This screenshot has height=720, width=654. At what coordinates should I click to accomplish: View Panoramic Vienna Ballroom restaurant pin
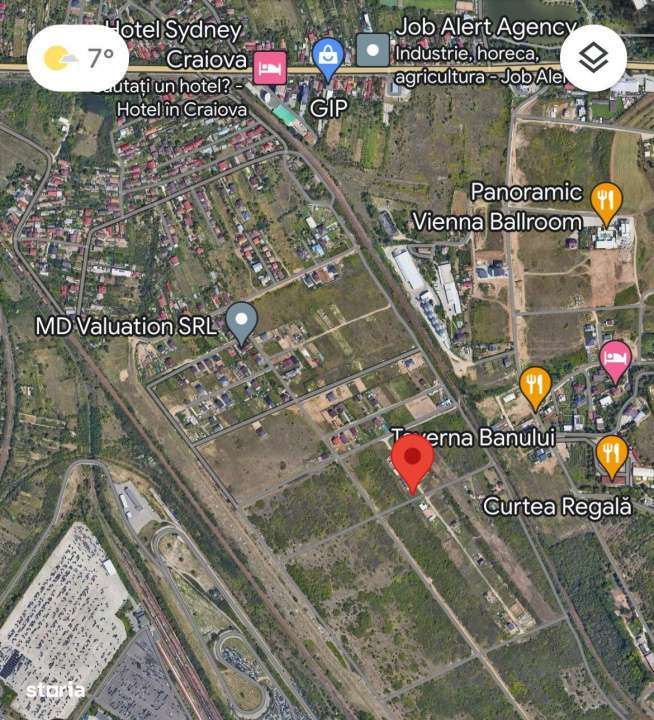point(605,201)
